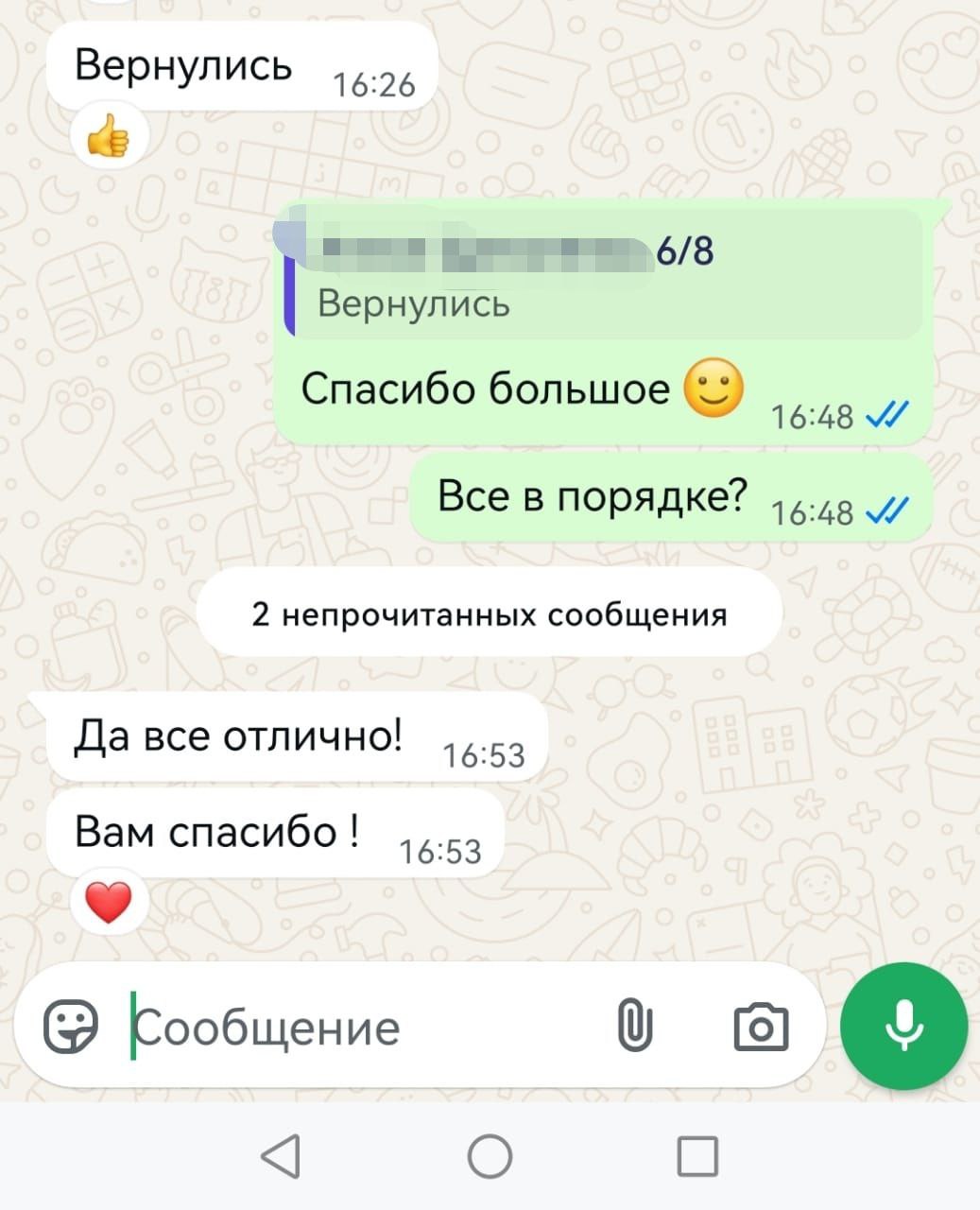This screenshot has width=980, height=1210.
Task: Open recent apps using the square button
Action: tap(697, 1155)
